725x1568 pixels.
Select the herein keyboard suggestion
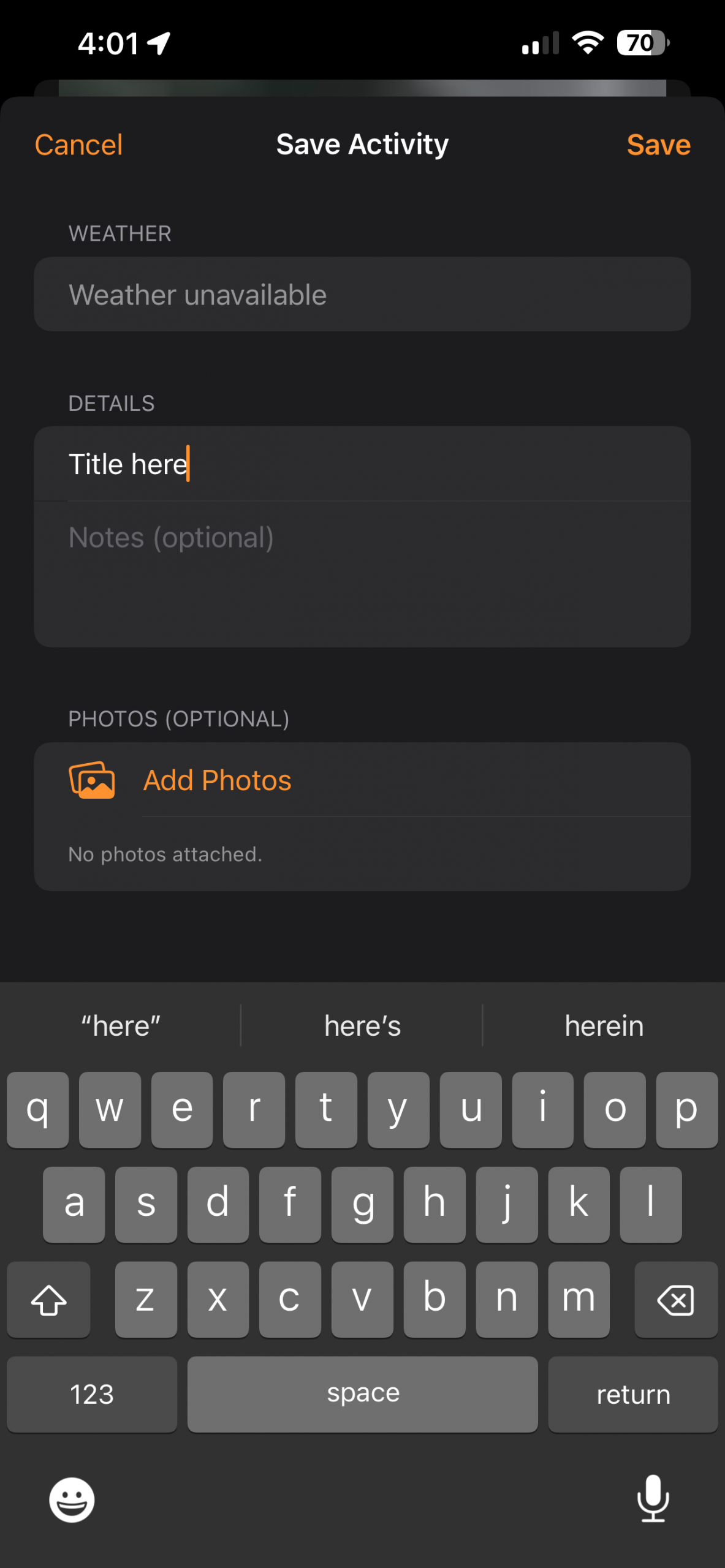coord(604,1026)
